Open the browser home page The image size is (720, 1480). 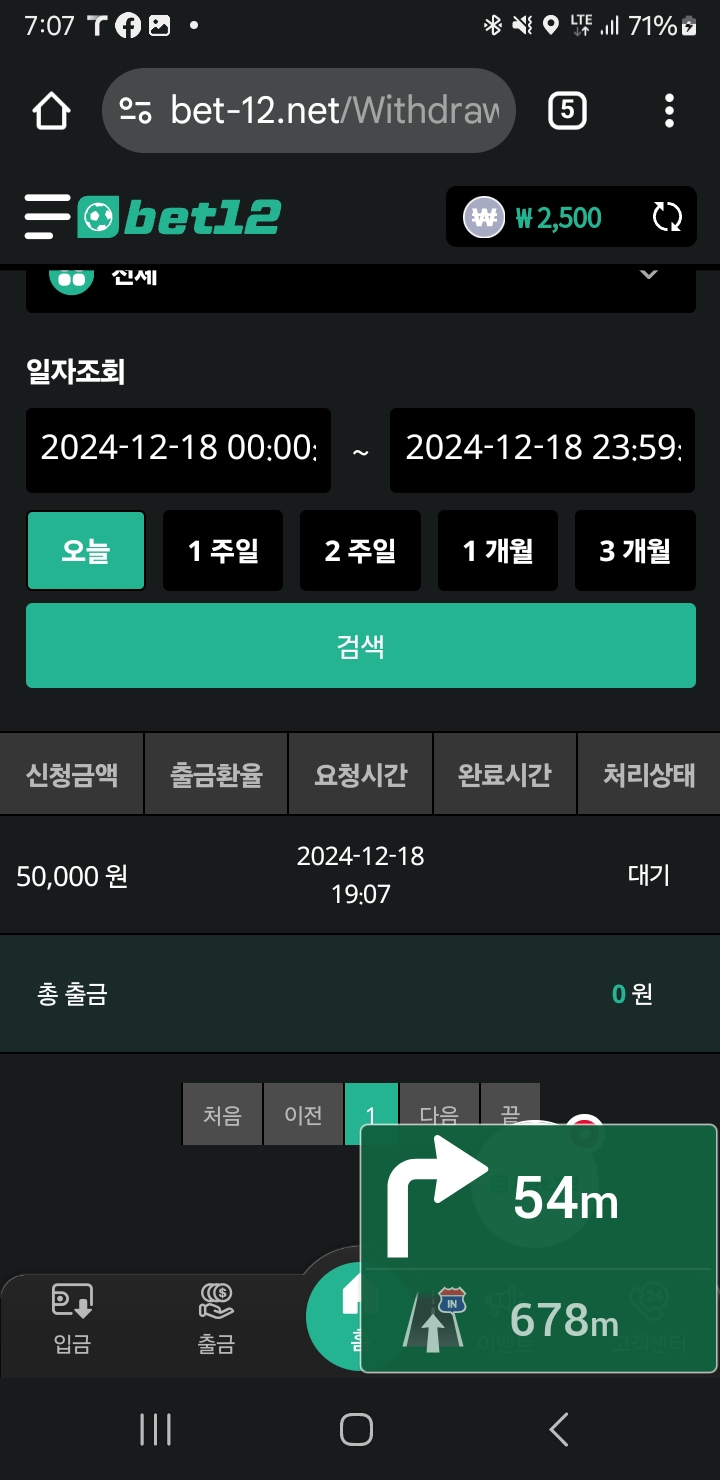click(x=52, y=111)
